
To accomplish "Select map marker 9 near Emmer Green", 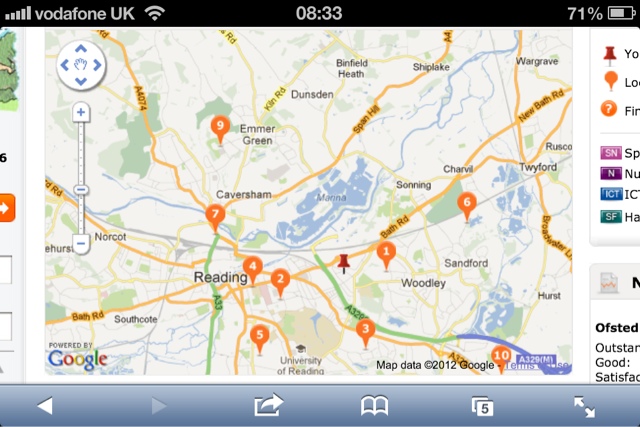I will point(221,127).
